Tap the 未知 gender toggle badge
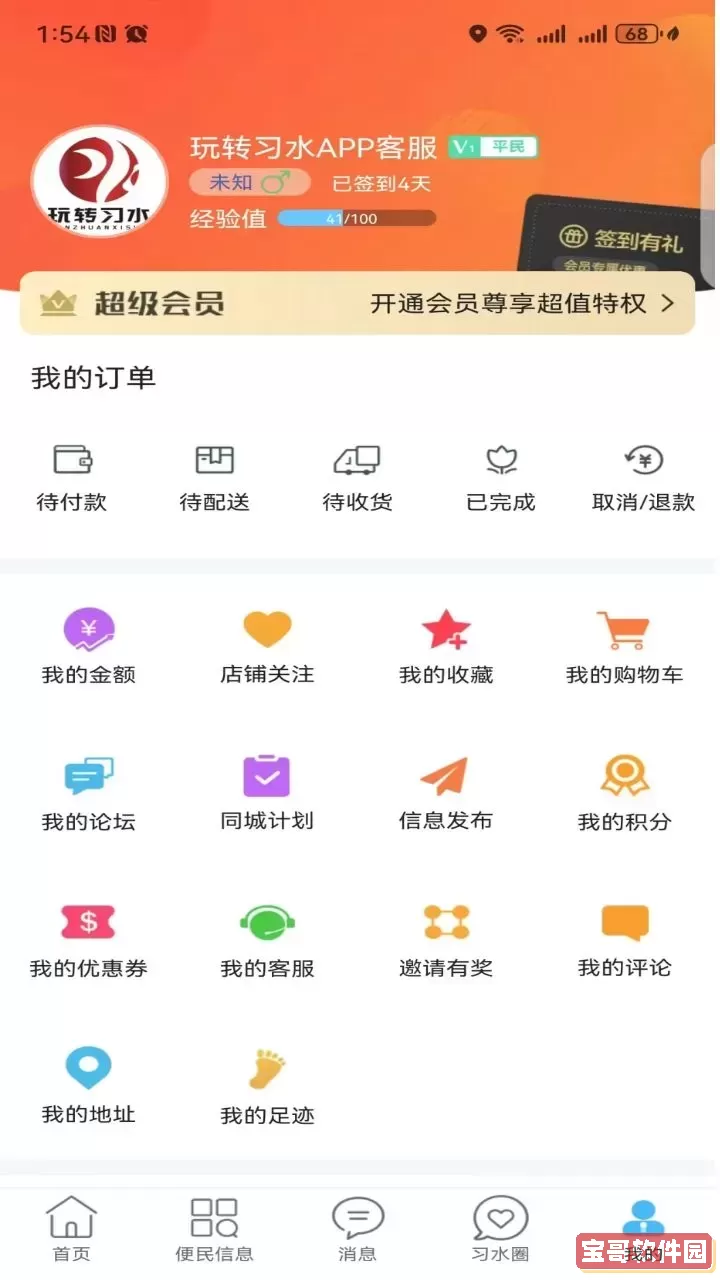Image resolution: width=720 pixels, height=1280 pixels. pyautogui.click(x=248, y=183)
